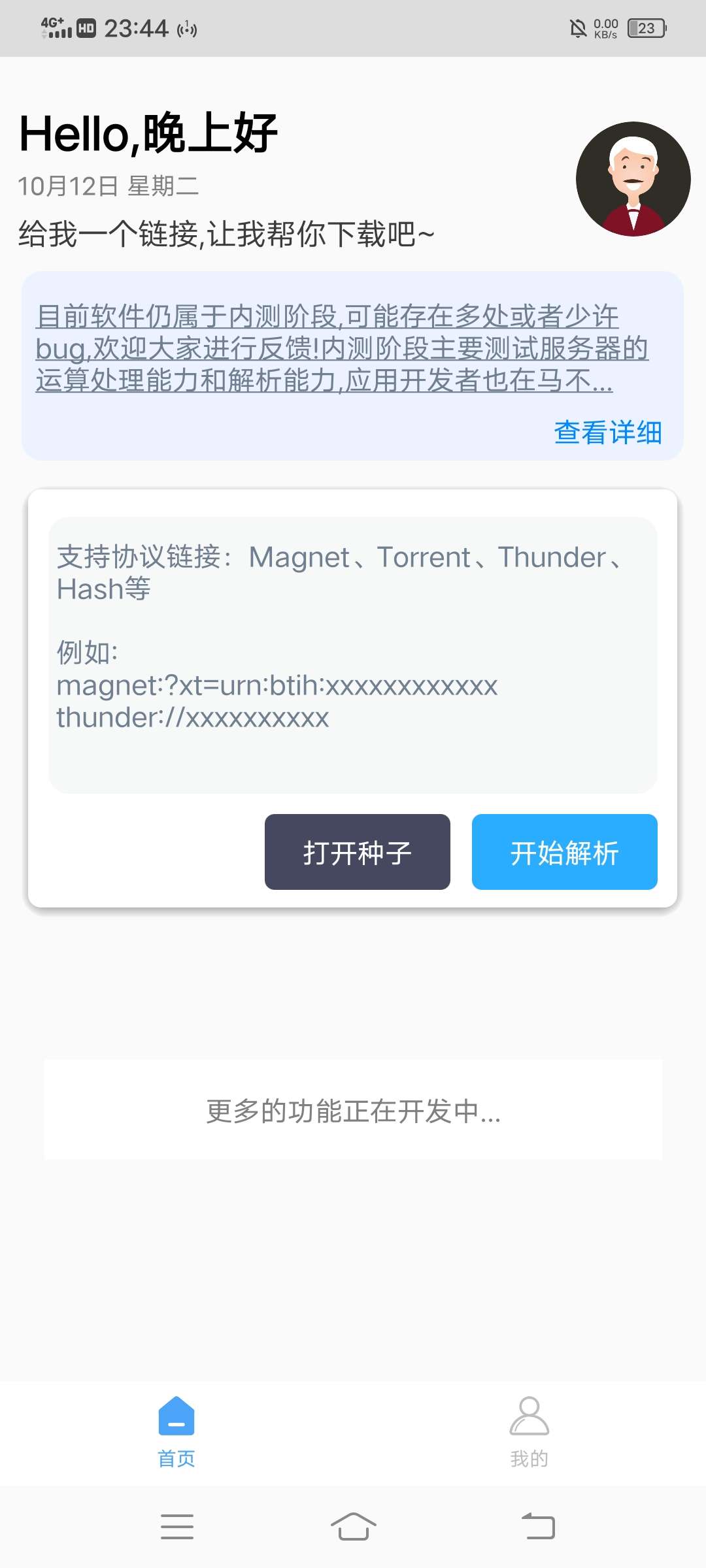The image size is (706, 1568).
Task: Tap the 打开种子 button
Action: point(357,852)
